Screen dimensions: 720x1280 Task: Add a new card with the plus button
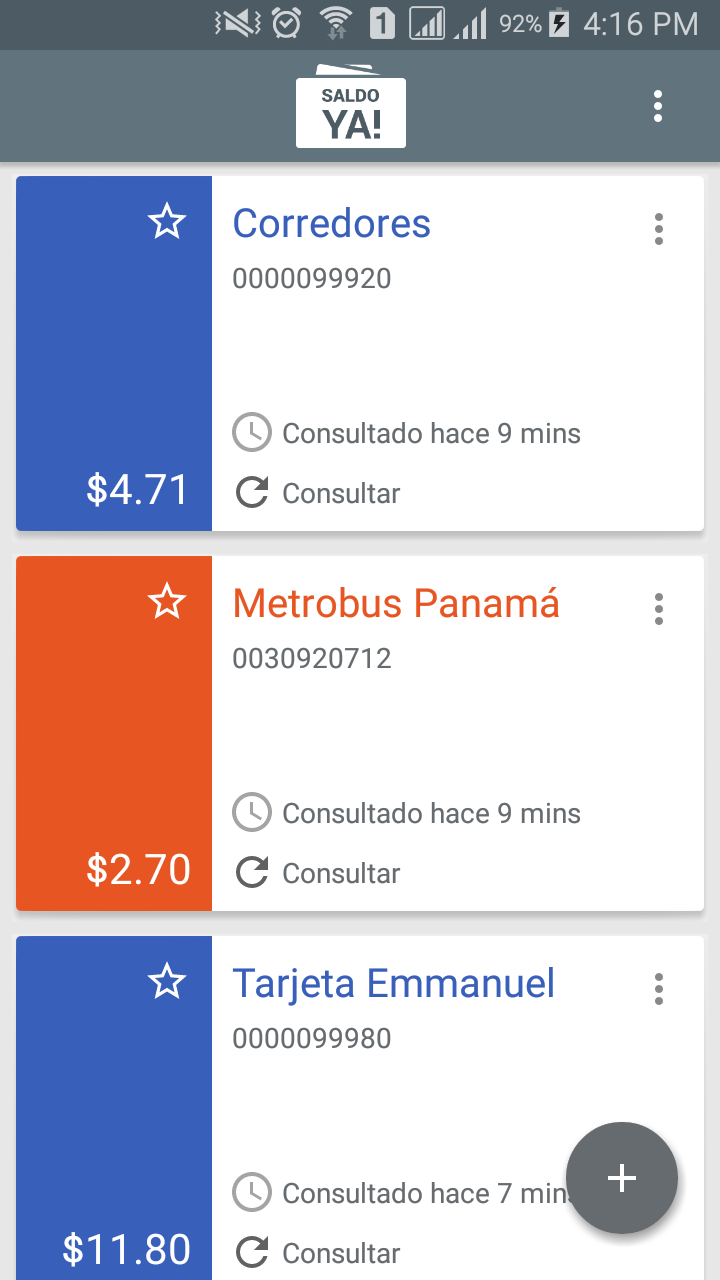(622, 1178)
